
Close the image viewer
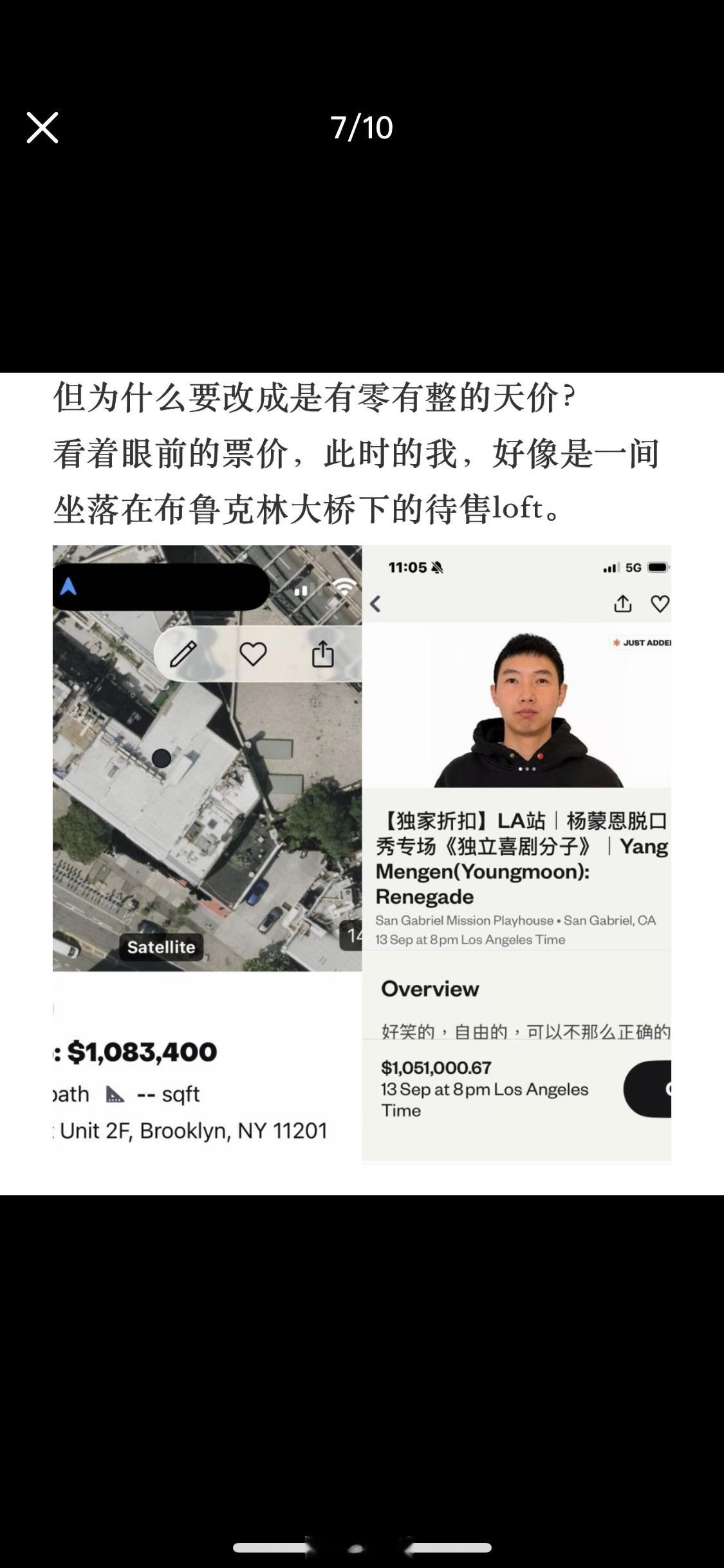[42, 127]
